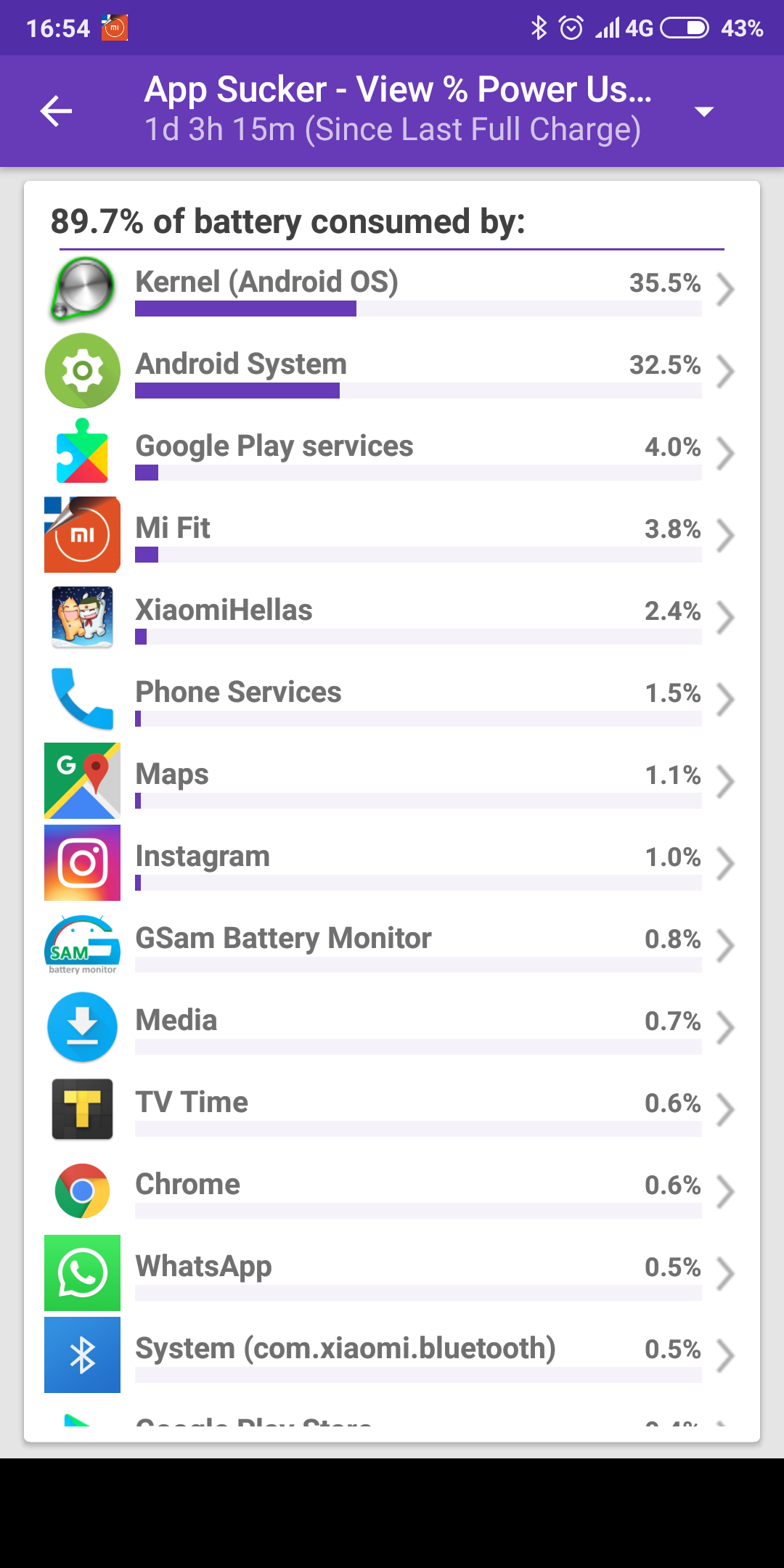Check Instagram battery consumption
Screen dimensions: 784x1568
tap(392, 863)
